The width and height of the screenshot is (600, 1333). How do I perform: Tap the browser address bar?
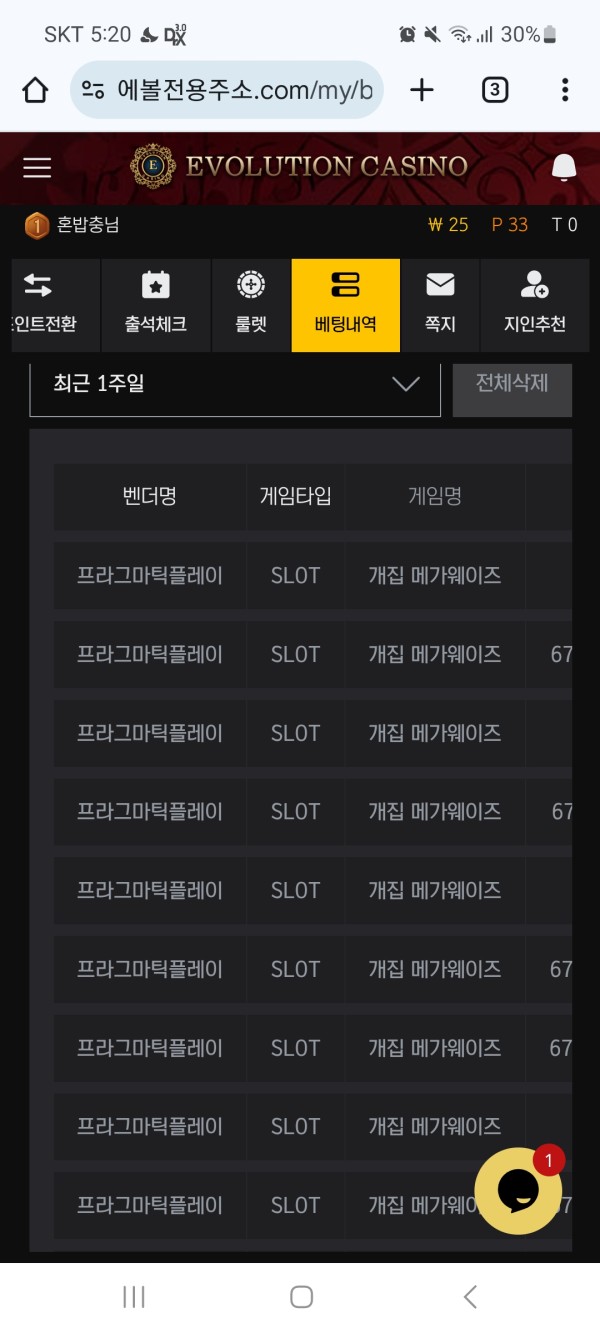click(227, 90)
